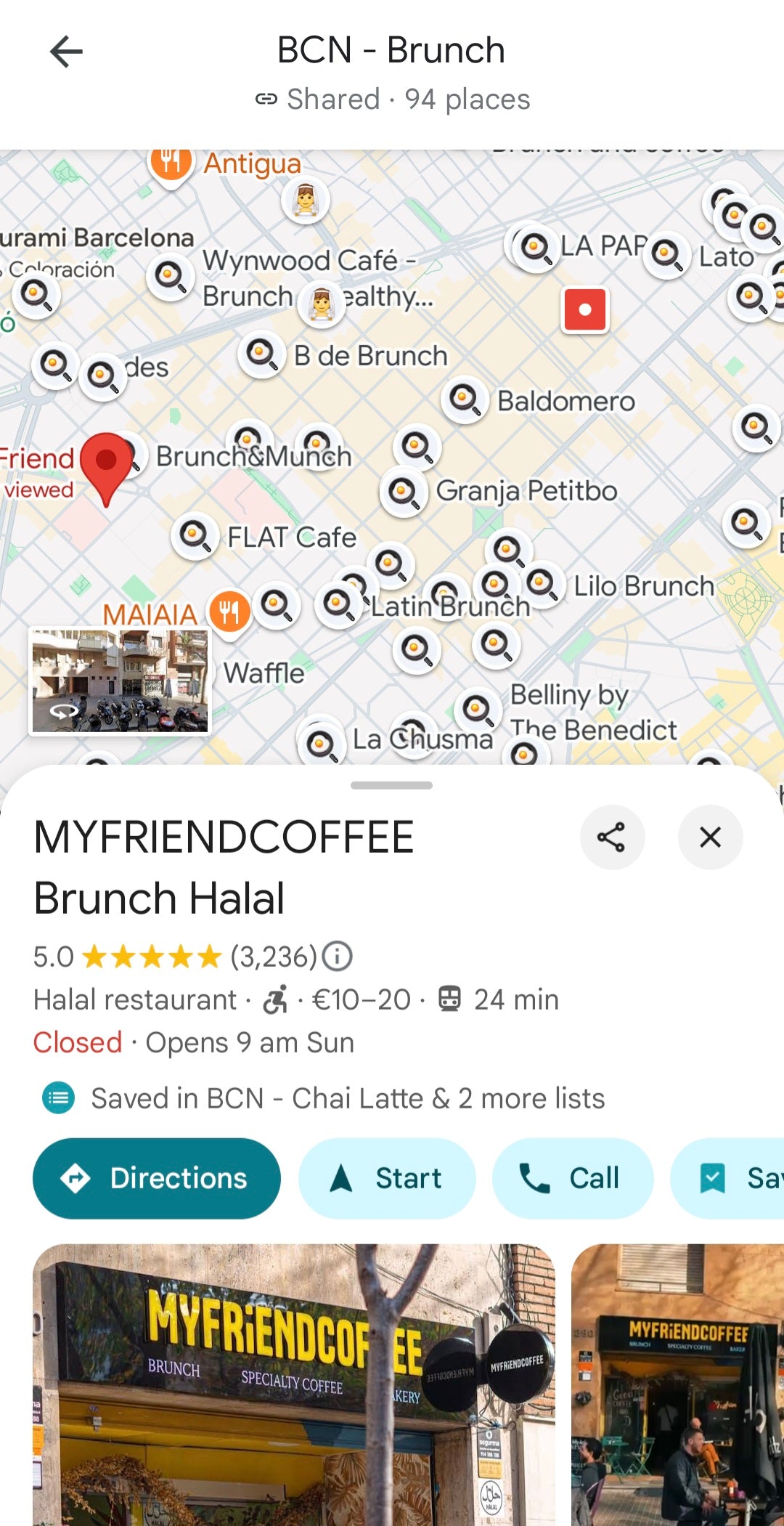Open the La Chusma map pin

[x=322, y=742]
